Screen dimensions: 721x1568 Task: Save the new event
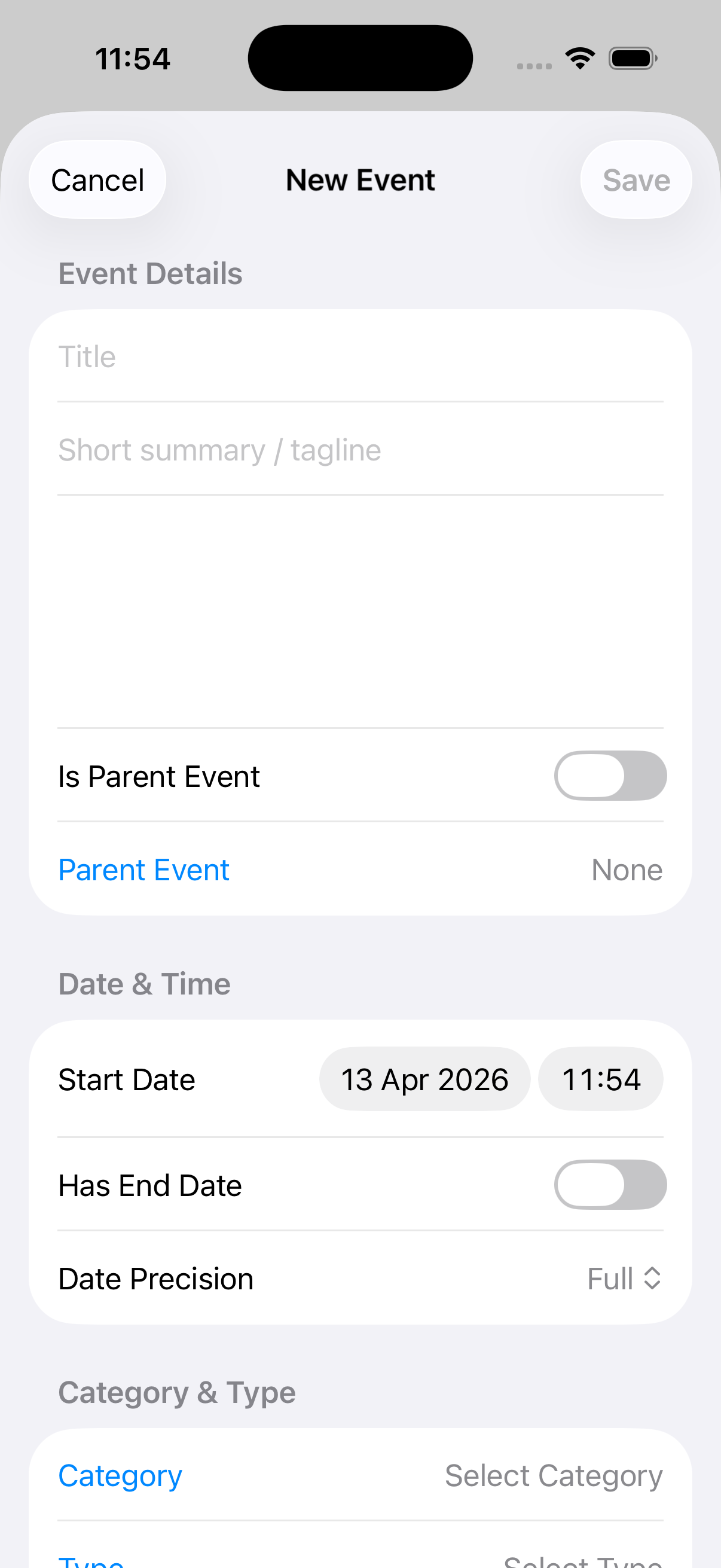(636, 179)
